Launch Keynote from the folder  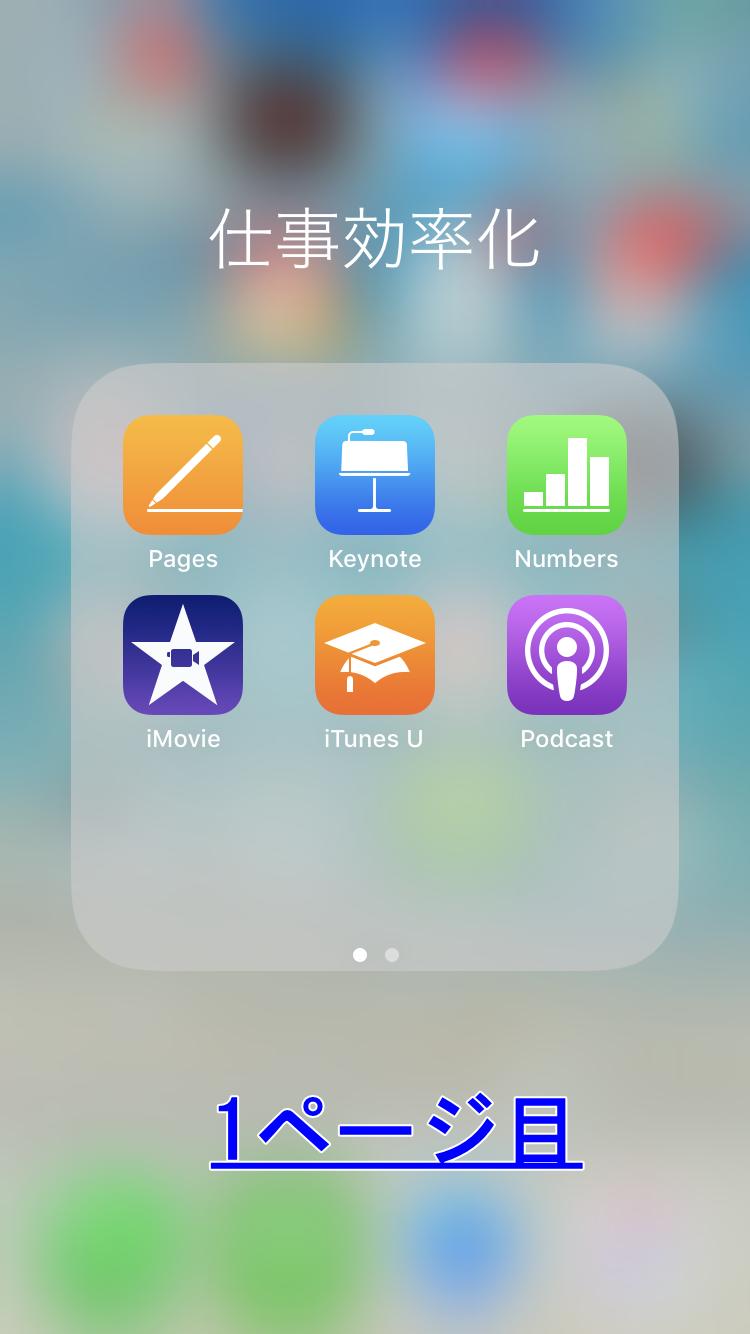(x=375, y=475)
